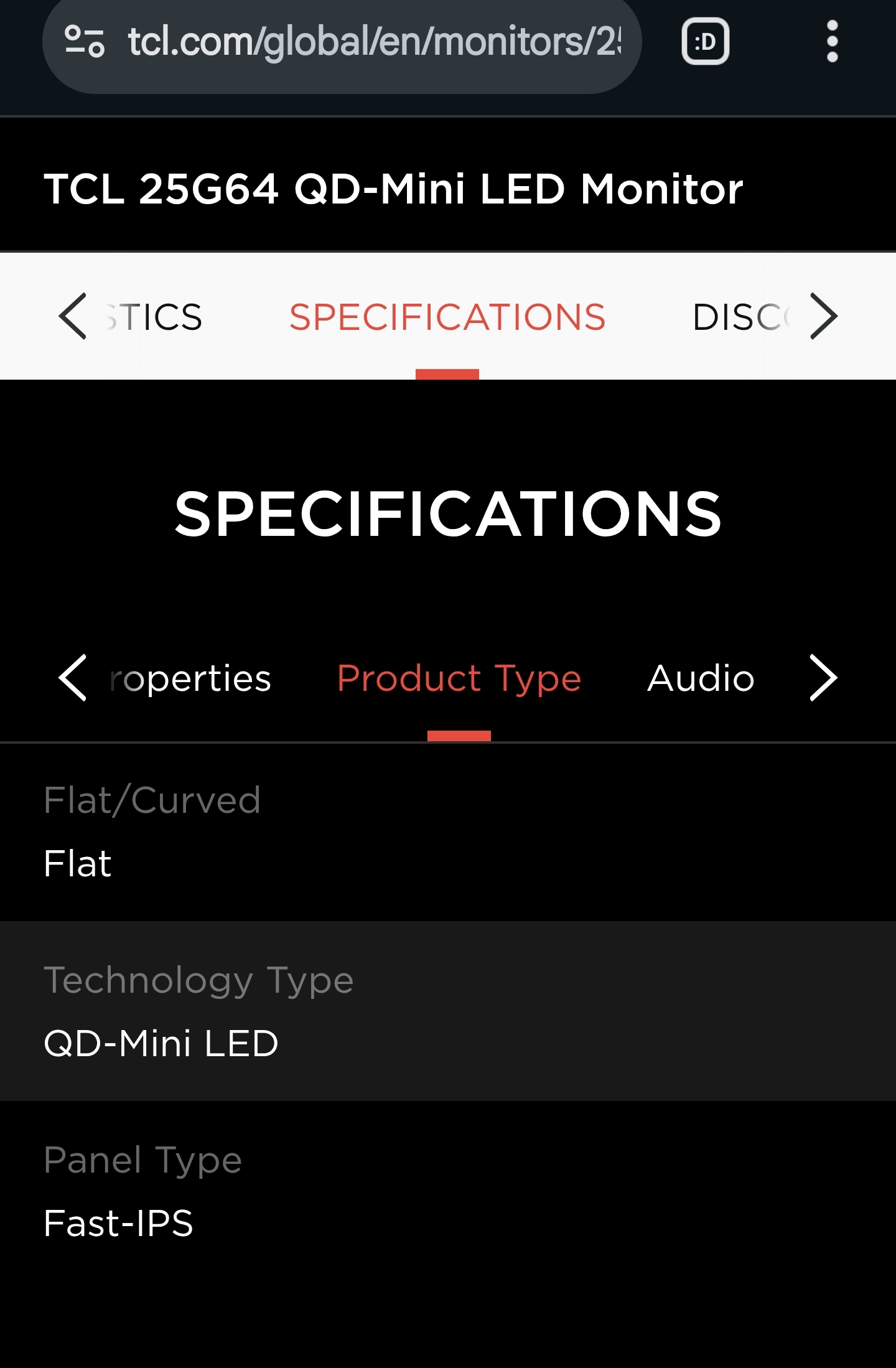Switch to the Audio spec category
This screenshot has height=1368, width=896.
(701, 678)
